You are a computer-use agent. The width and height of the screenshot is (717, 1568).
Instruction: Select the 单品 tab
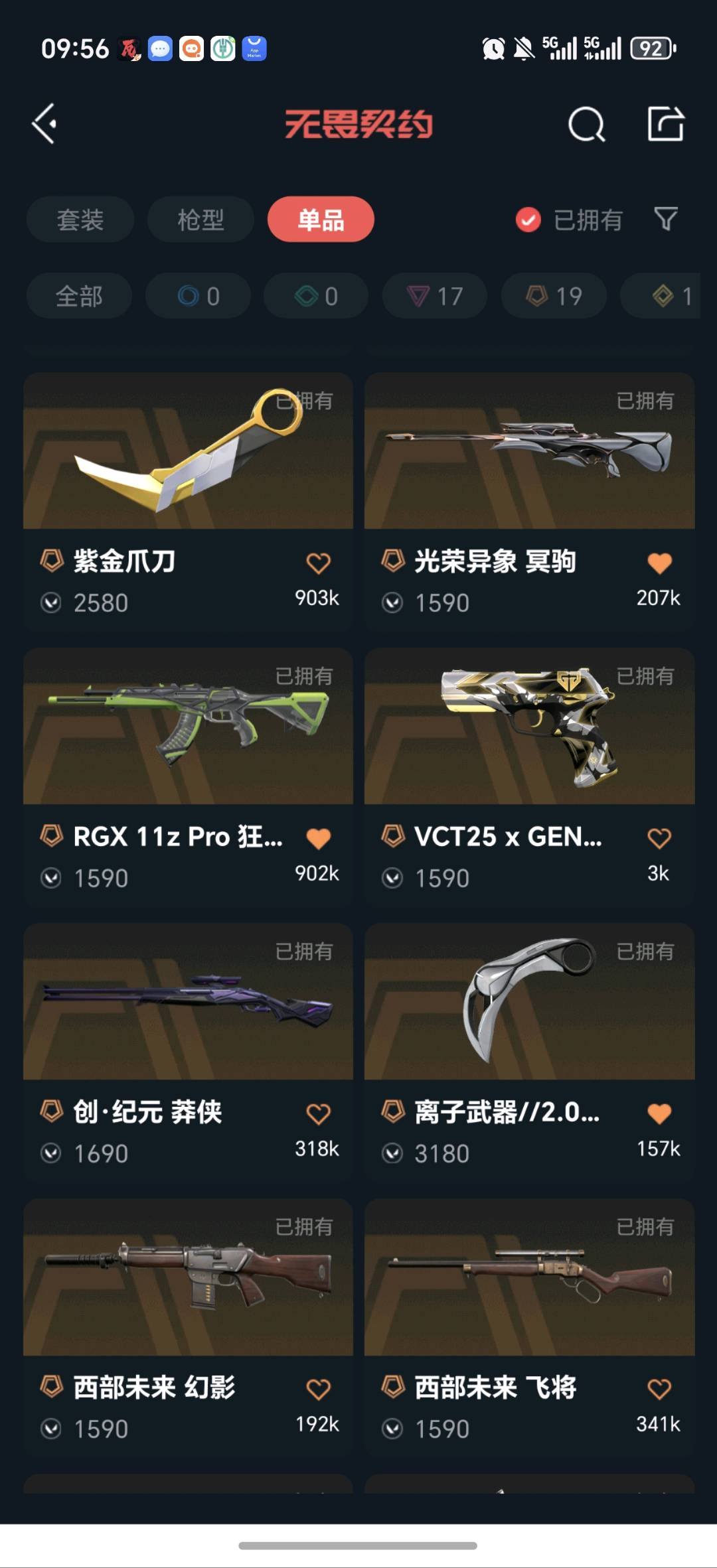click(x=321, y=220)
